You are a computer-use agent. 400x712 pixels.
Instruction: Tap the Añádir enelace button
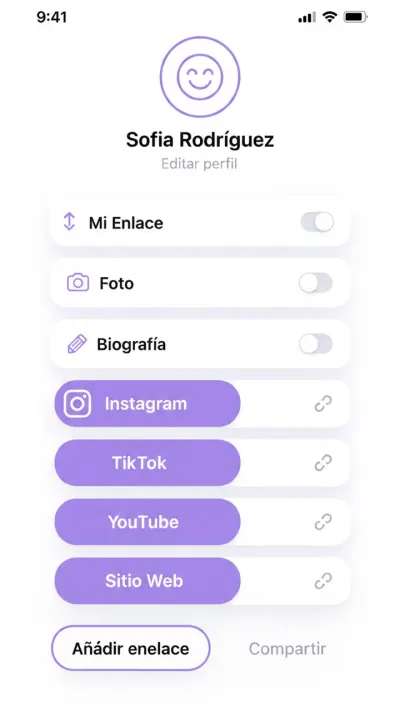point(131,648)
